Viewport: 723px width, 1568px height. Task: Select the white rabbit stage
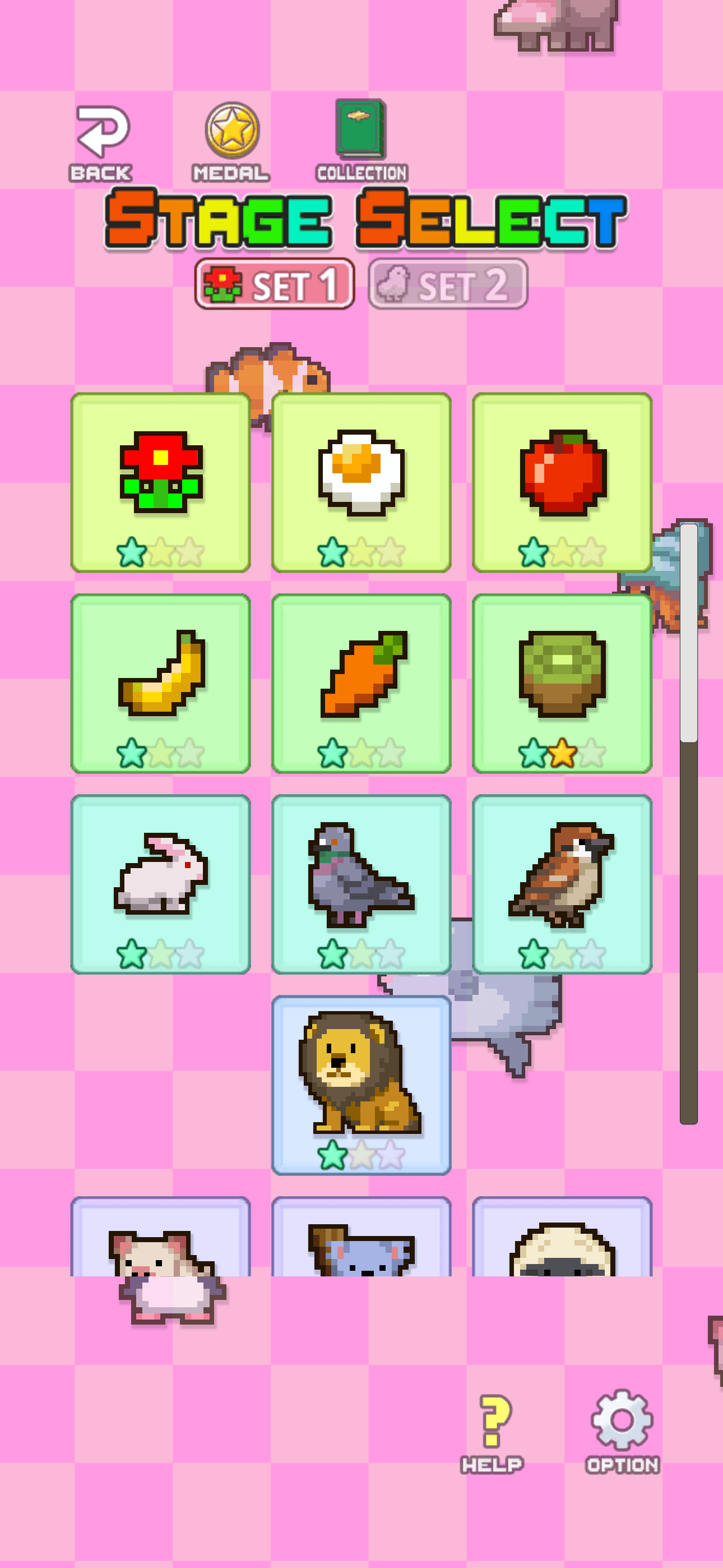tap(161, 884)
